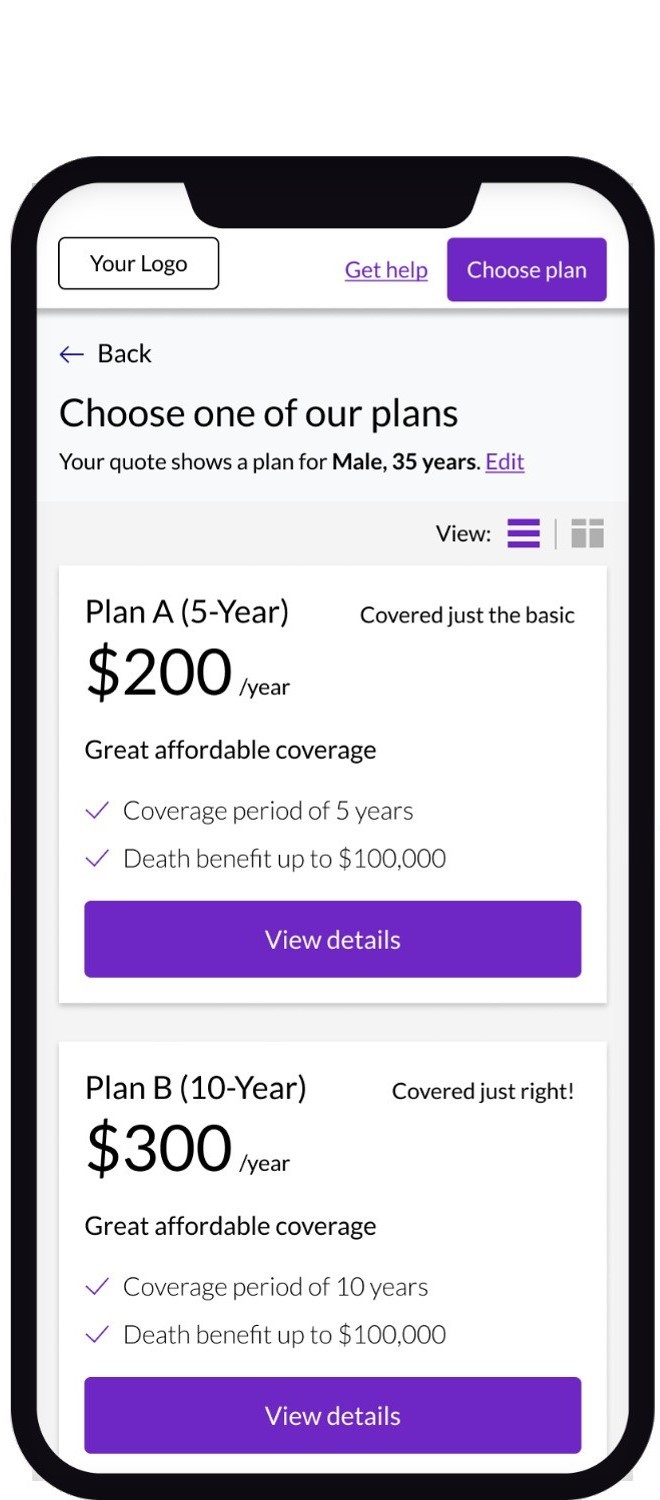
Task: View details of Plan B (10-Year)
Action: (x=332, y=1415)
